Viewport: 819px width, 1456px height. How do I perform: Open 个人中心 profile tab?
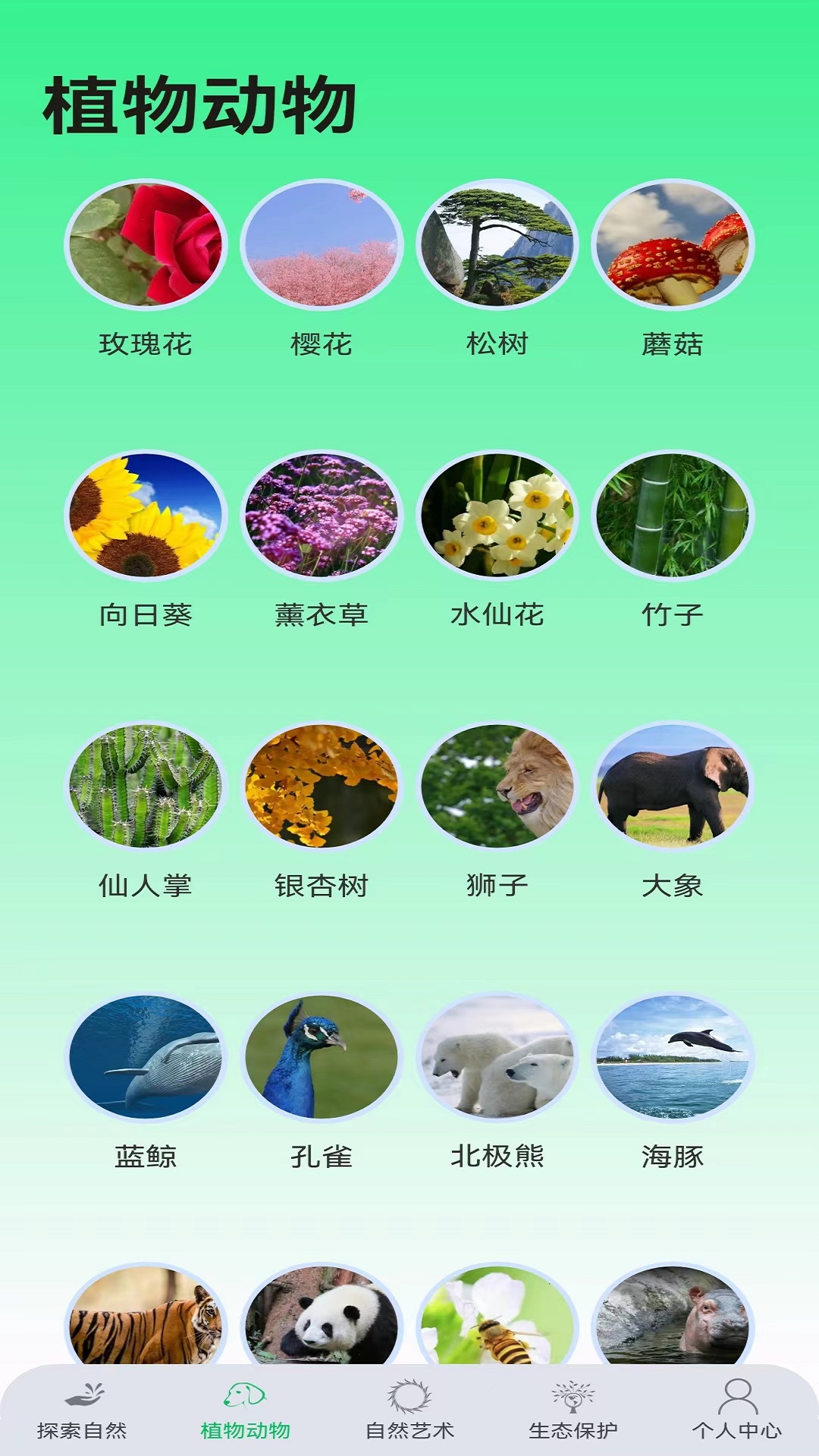coord(736,1410)
